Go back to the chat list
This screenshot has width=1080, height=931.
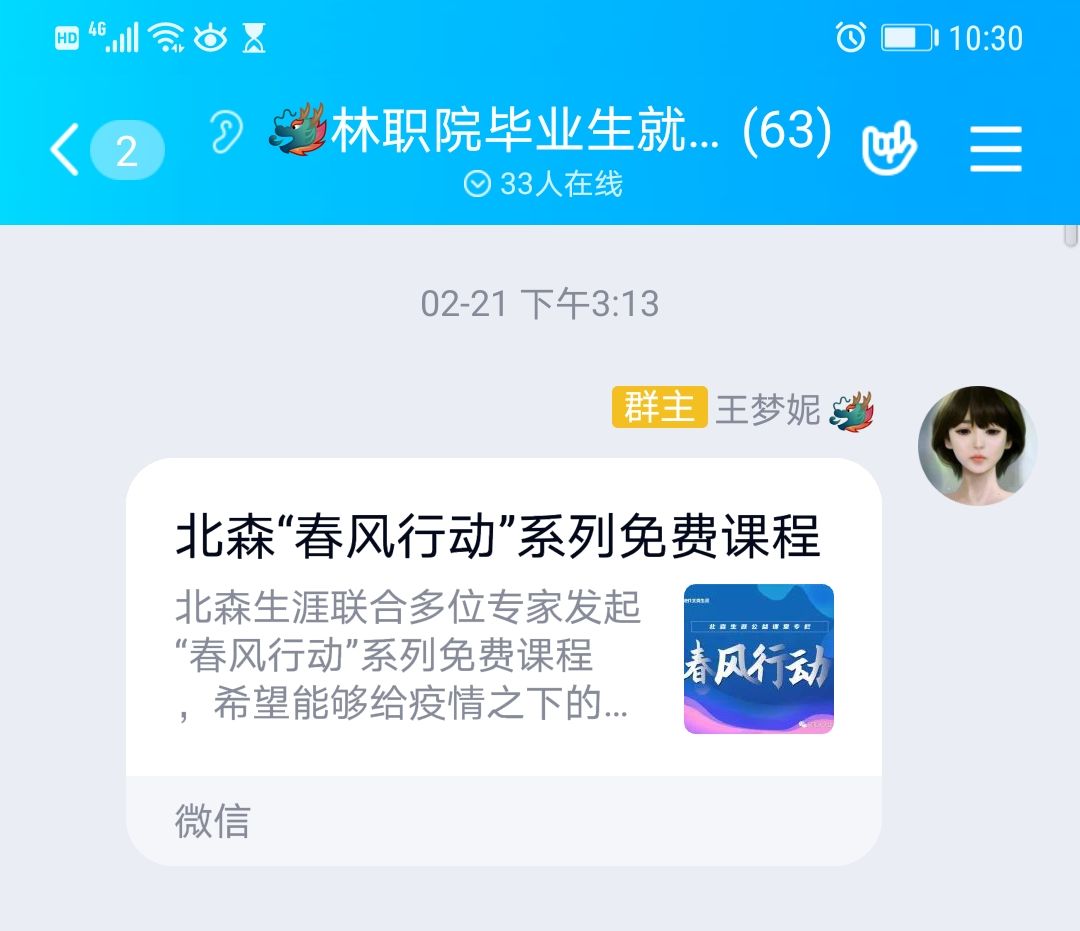pyautogui.click(x=66, y=151)
